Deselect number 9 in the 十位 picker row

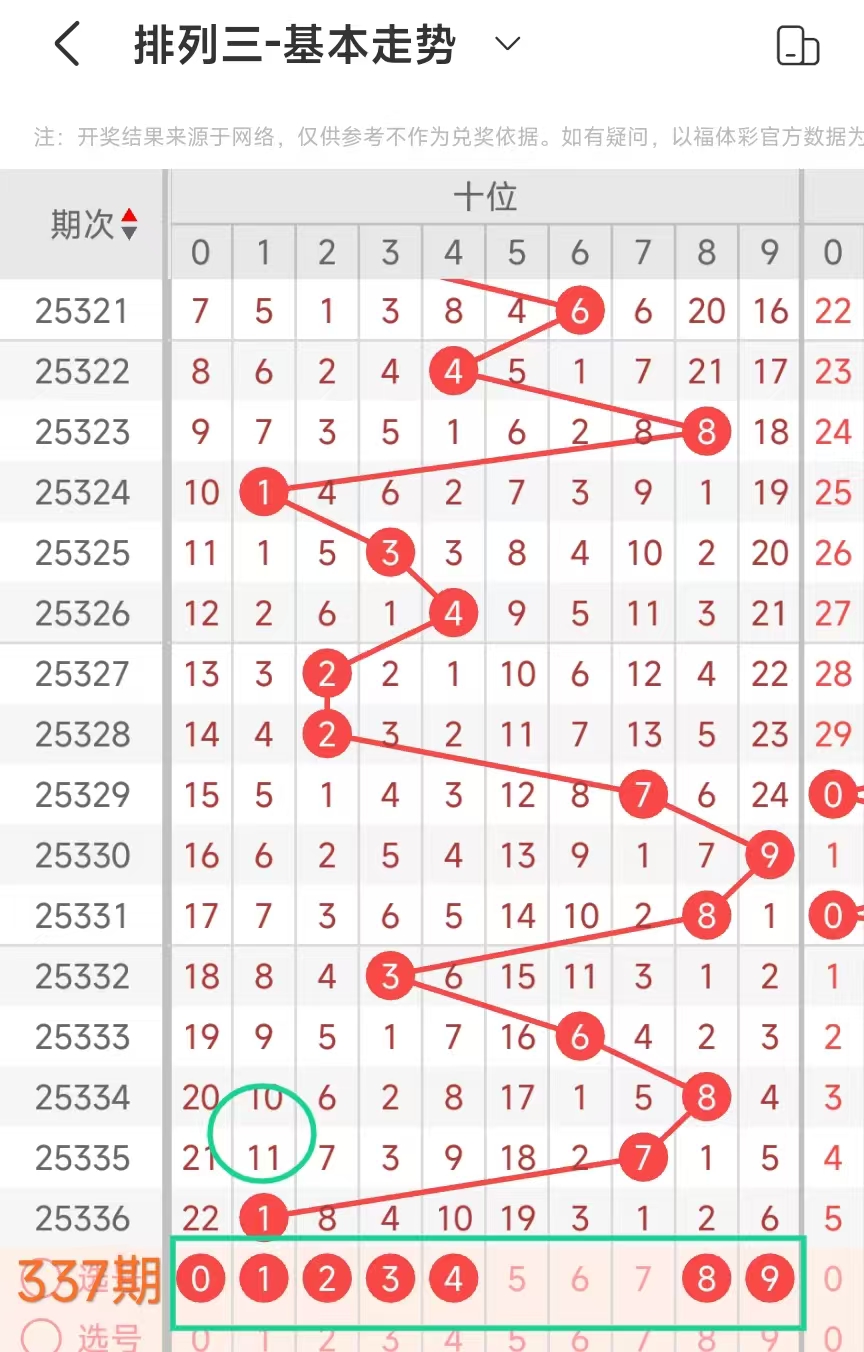click(x=769, y=1279)
